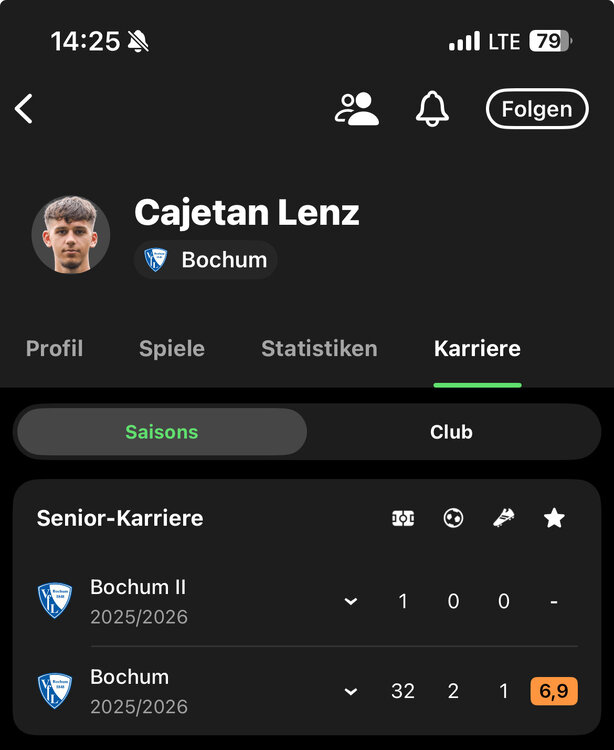View Cajetan Lenz's profile photo
The image size is (614, 750).
71,235
